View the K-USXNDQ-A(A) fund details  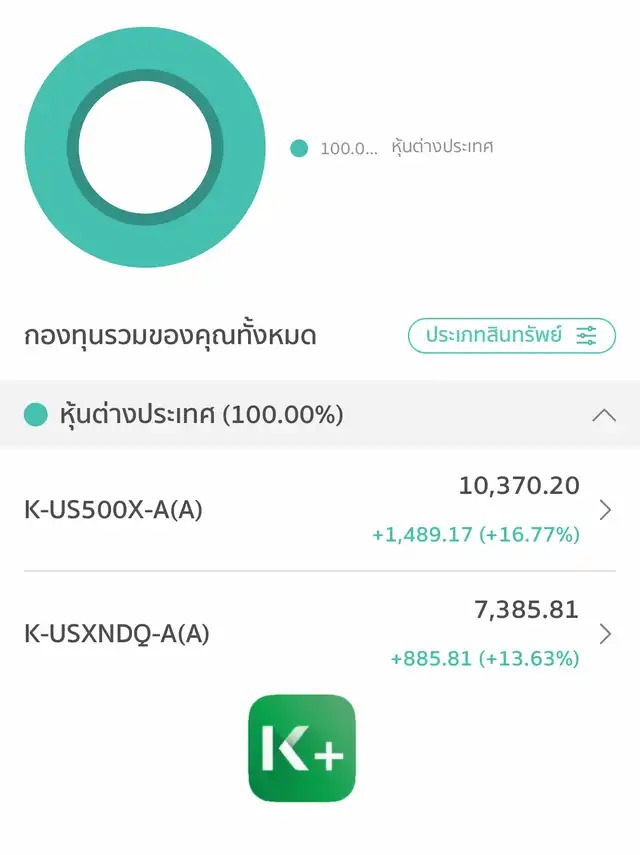point(320,634)
